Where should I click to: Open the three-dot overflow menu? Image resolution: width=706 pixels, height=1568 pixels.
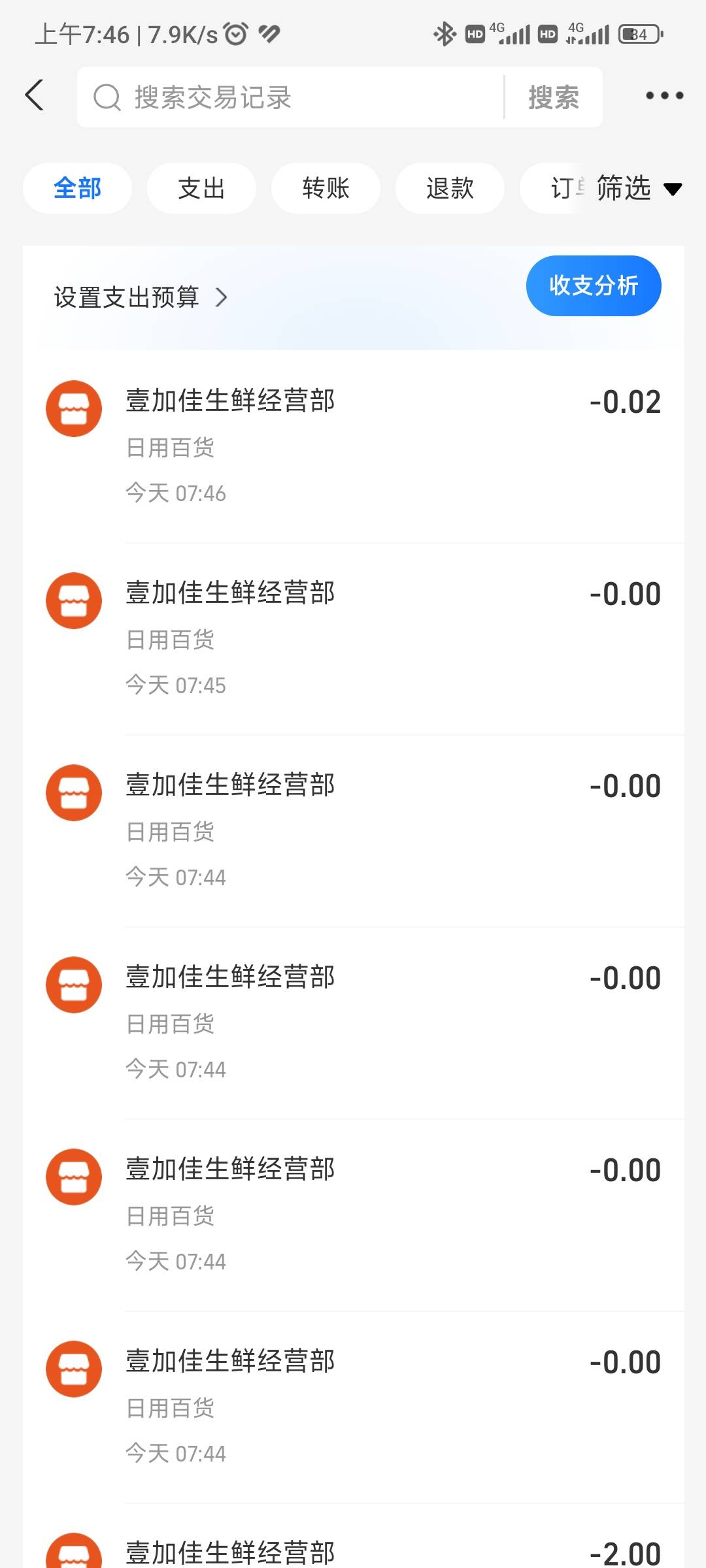pyautogui.click(x=664, y=95)
